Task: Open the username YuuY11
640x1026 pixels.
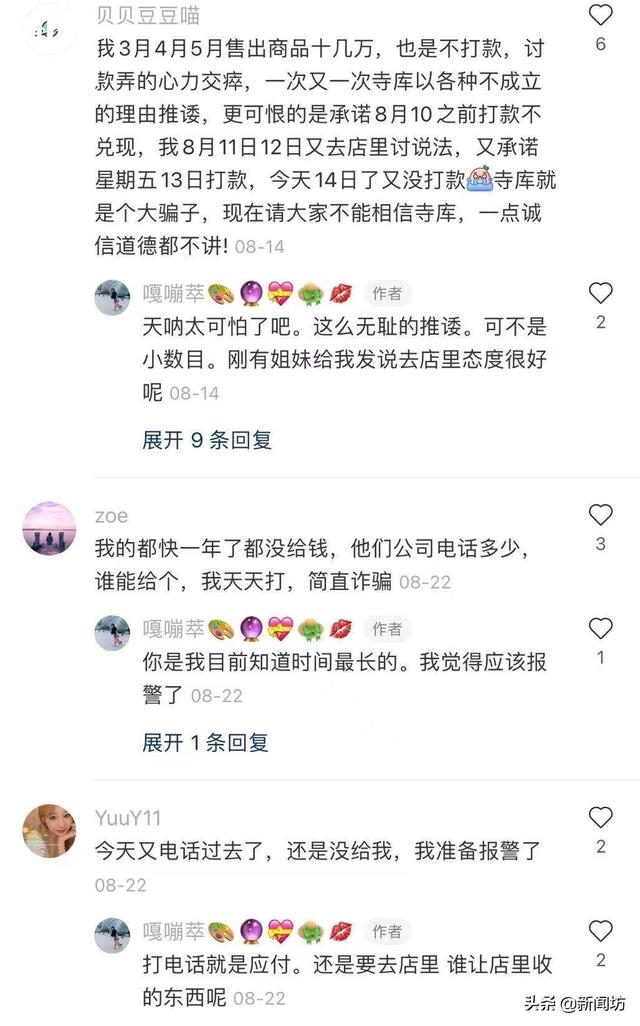Action: tap(128, 818)
